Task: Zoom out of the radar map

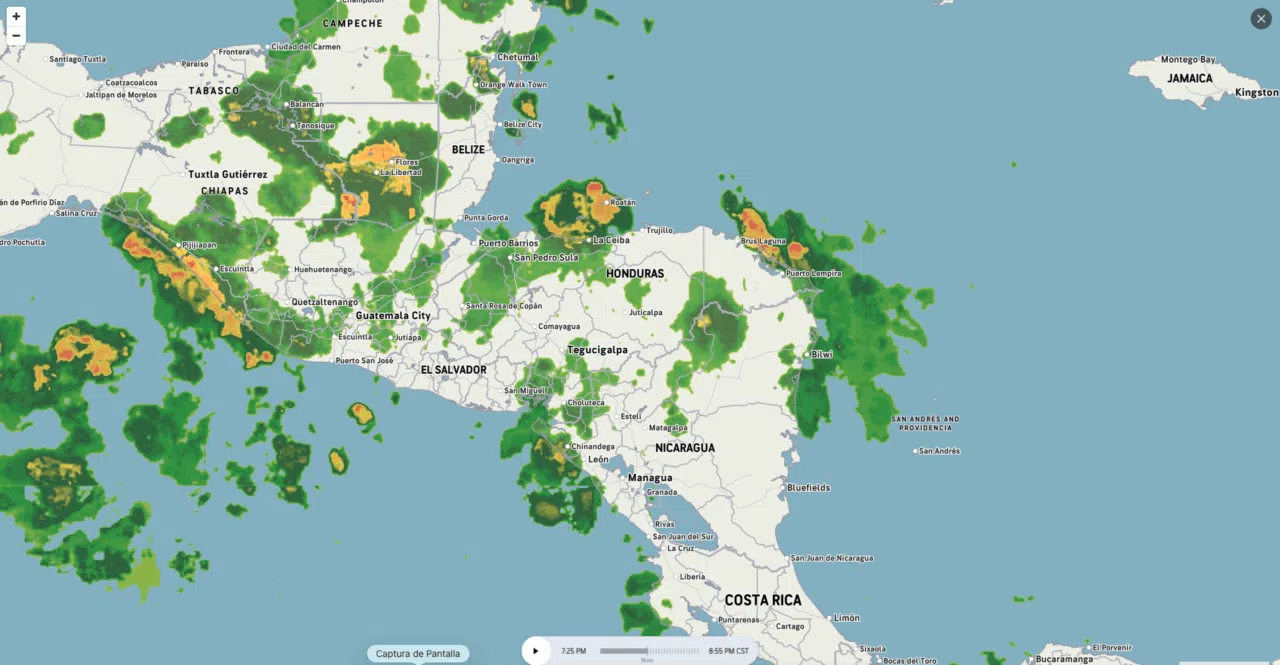Action: 16,35
